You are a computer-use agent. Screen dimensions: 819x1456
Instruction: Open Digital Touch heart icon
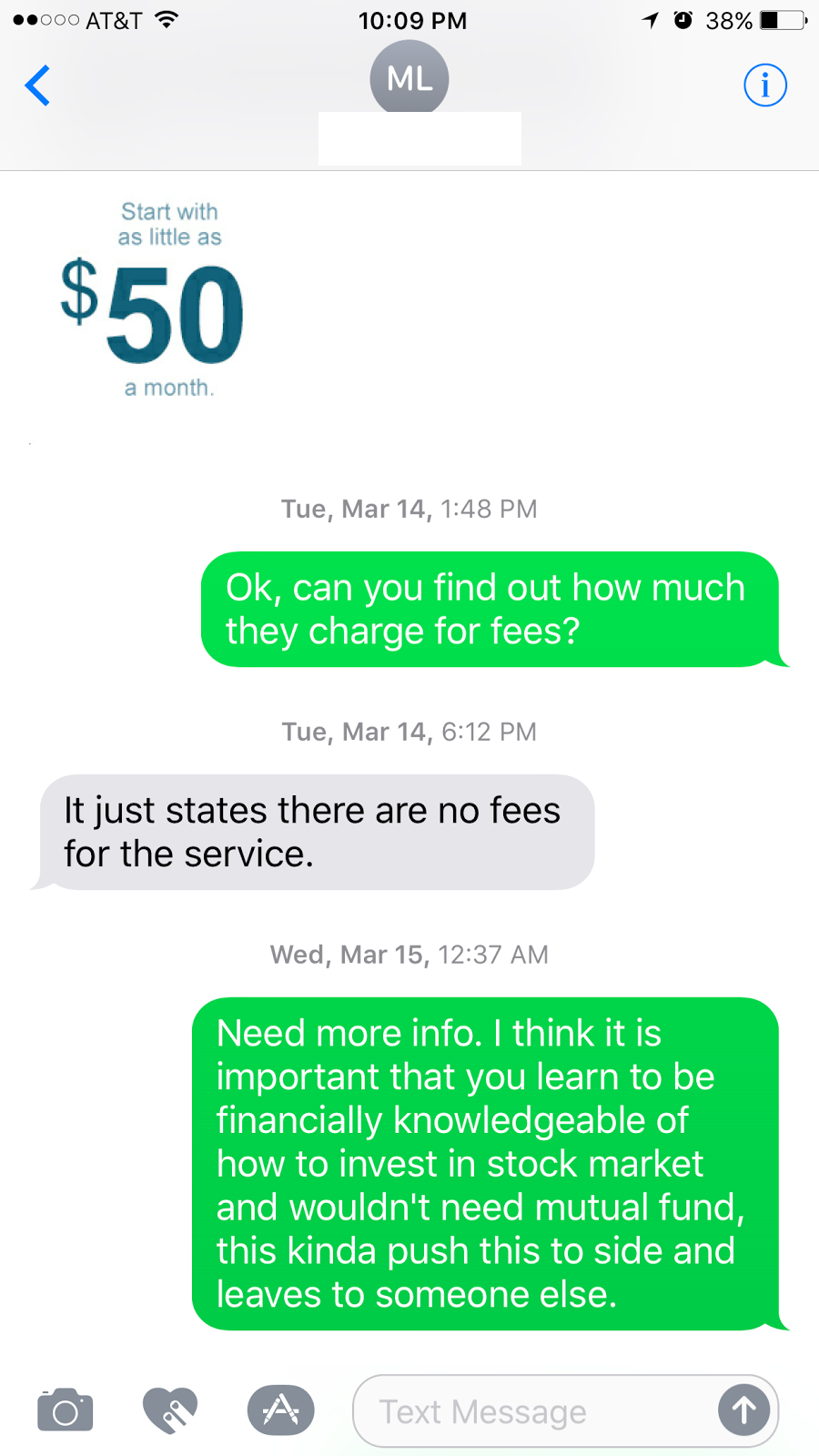(x=170, y=1410)
